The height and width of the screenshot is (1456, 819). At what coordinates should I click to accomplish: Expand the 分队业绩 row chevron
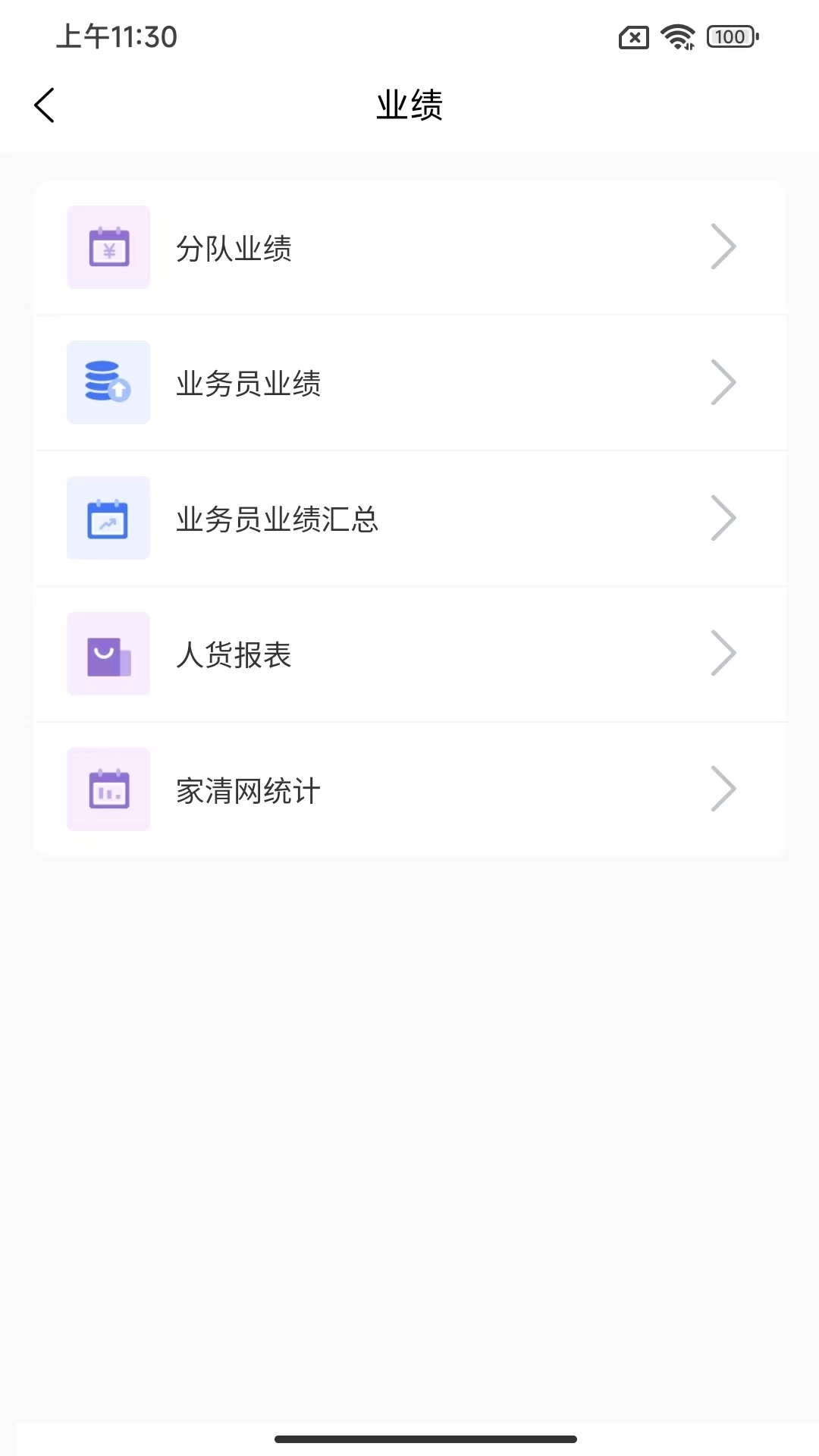[x=723, y=247]
